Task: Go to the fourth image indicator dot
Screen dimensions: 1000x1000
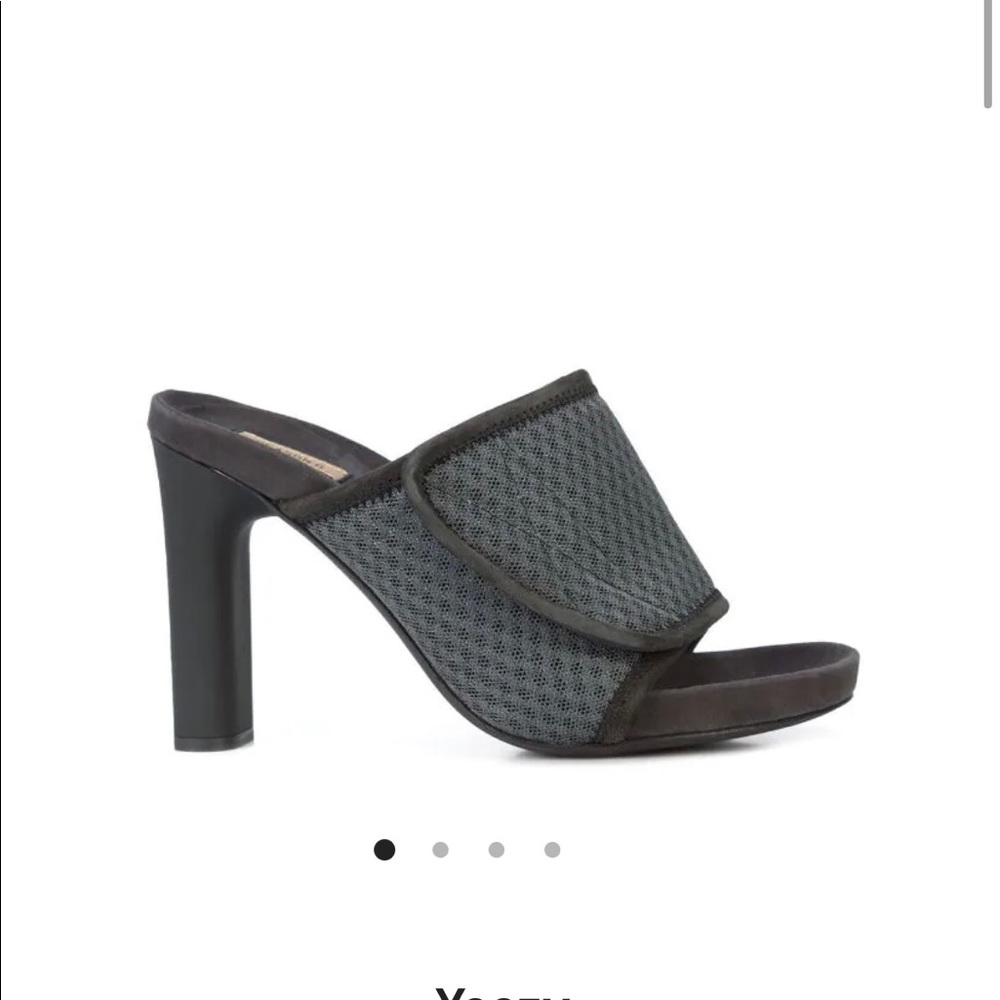Action: click(552, 850)
